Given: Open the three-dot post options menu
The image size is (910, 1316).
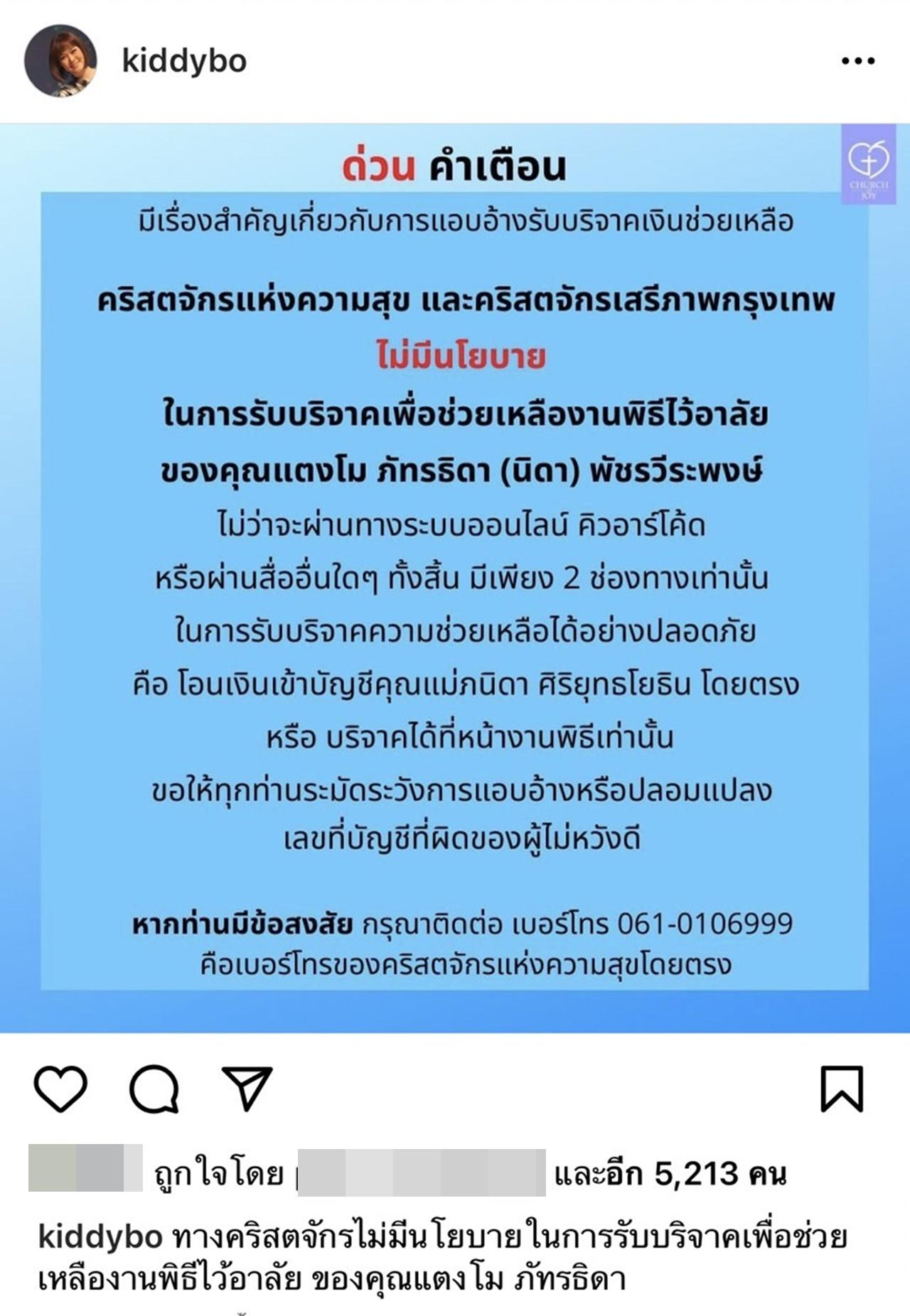Looking at the screenshot, I should pos(857,61).
